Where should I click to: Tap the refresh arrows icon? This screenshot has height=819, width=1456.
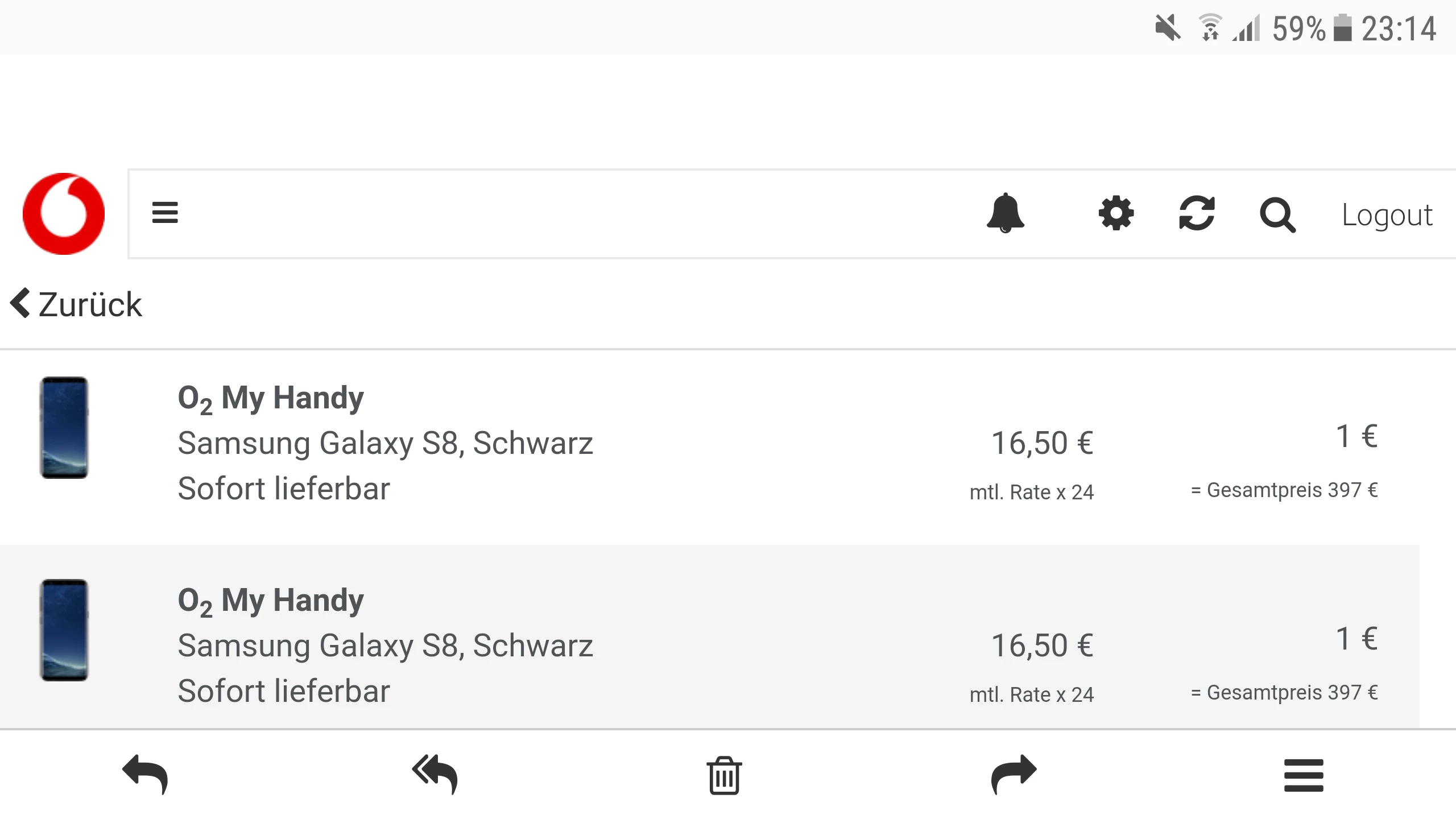[1197, 213]
